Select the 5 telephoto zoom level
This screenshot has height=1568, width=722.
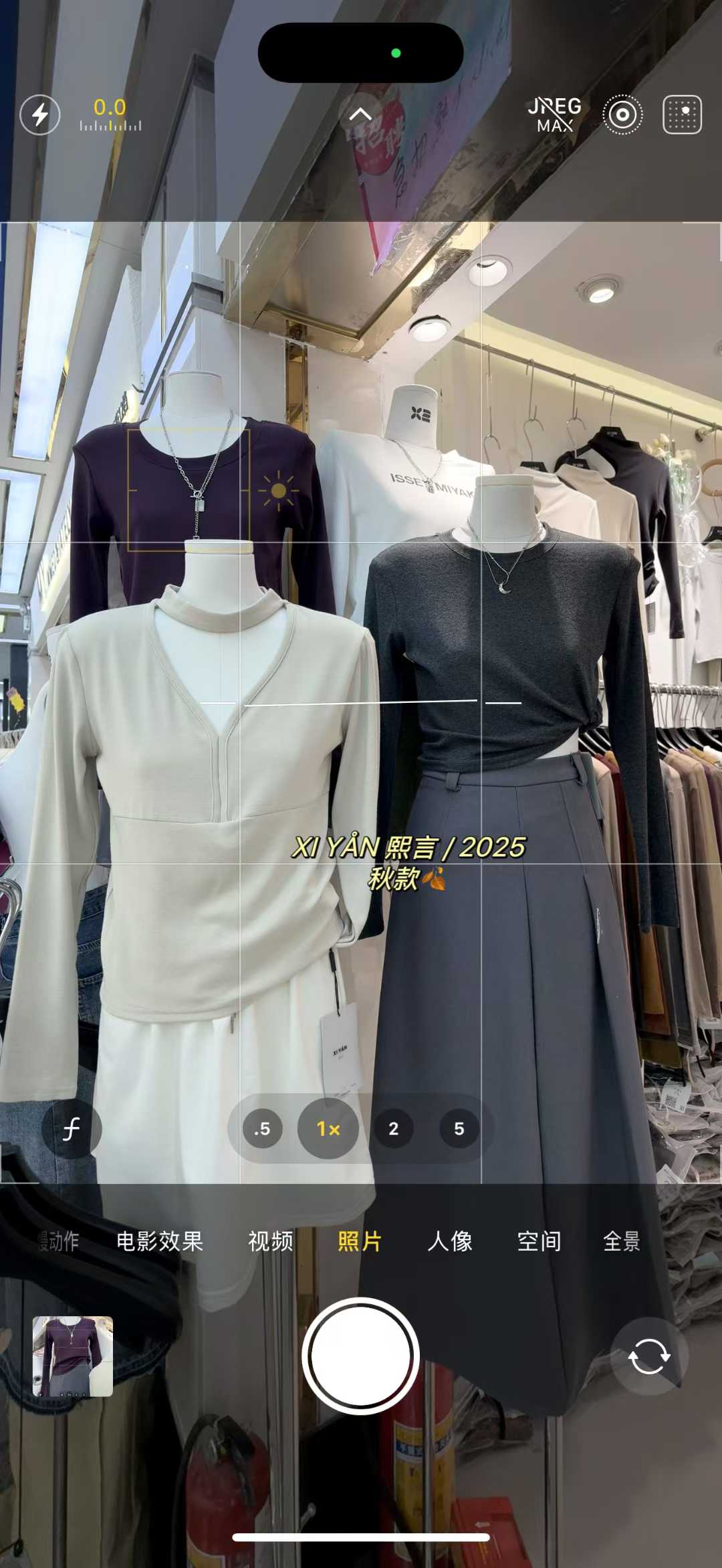(x=459, y=1128)
